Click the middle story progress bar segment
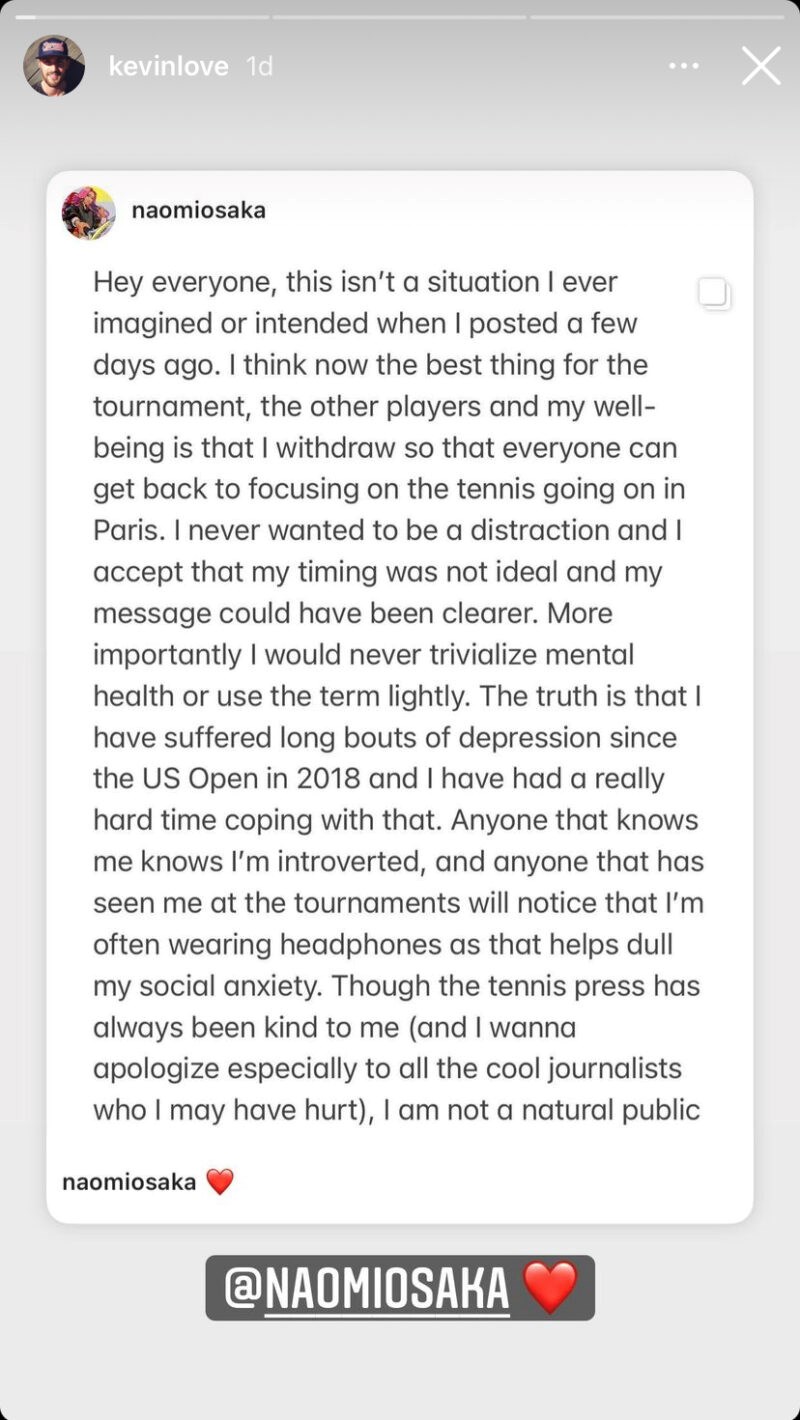 [400, 15]
